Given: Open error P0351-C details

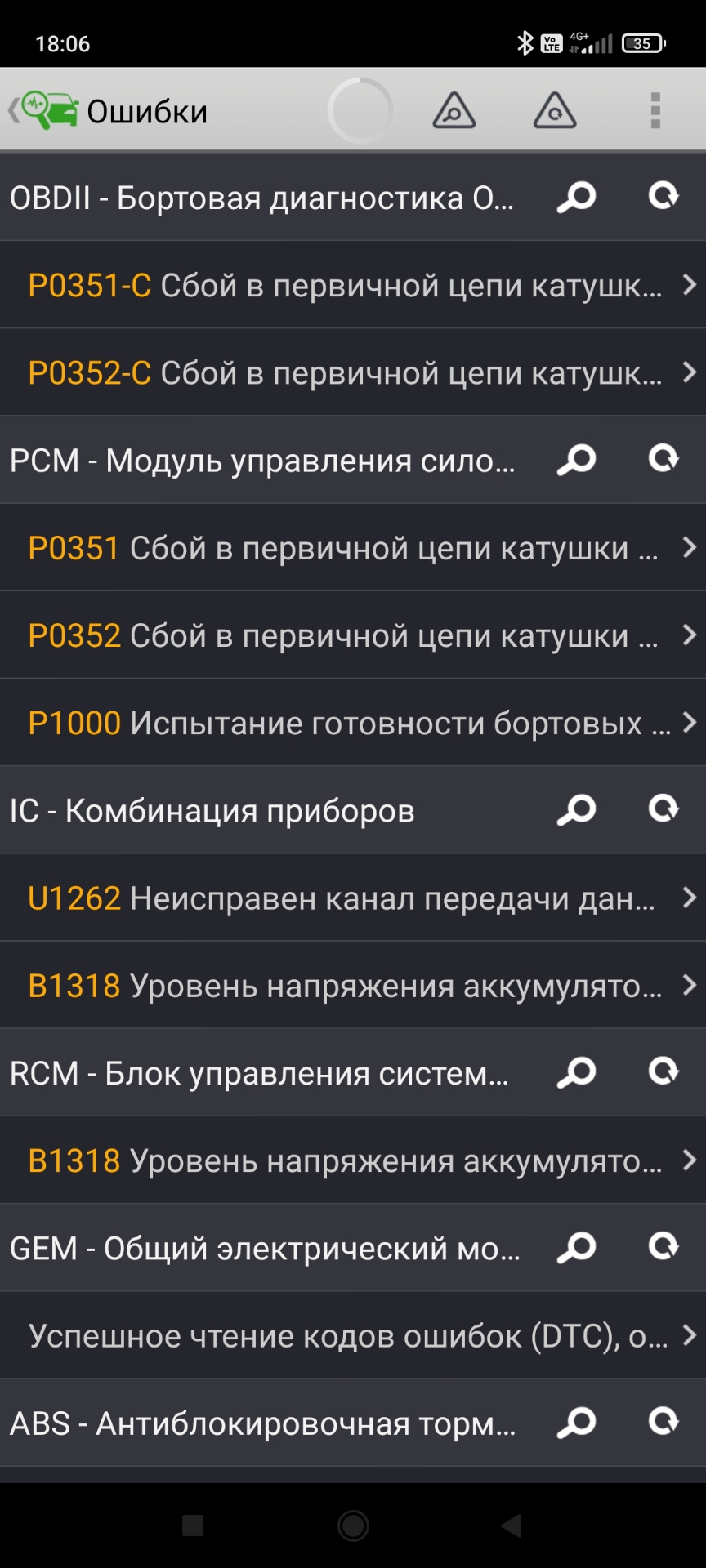Looking at the screenshot, I should tap(353, 285).
